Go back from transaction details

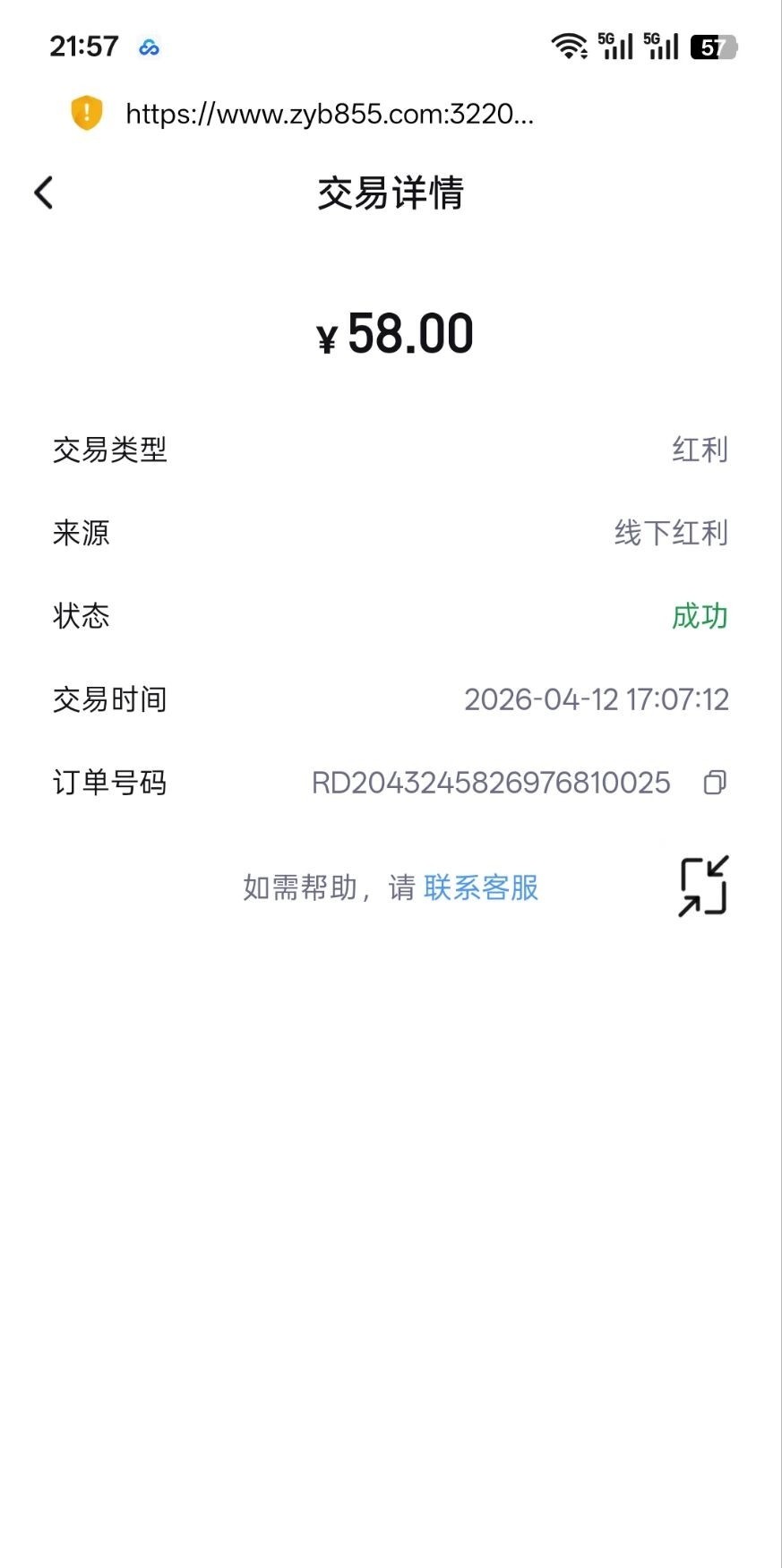(43, 193)
